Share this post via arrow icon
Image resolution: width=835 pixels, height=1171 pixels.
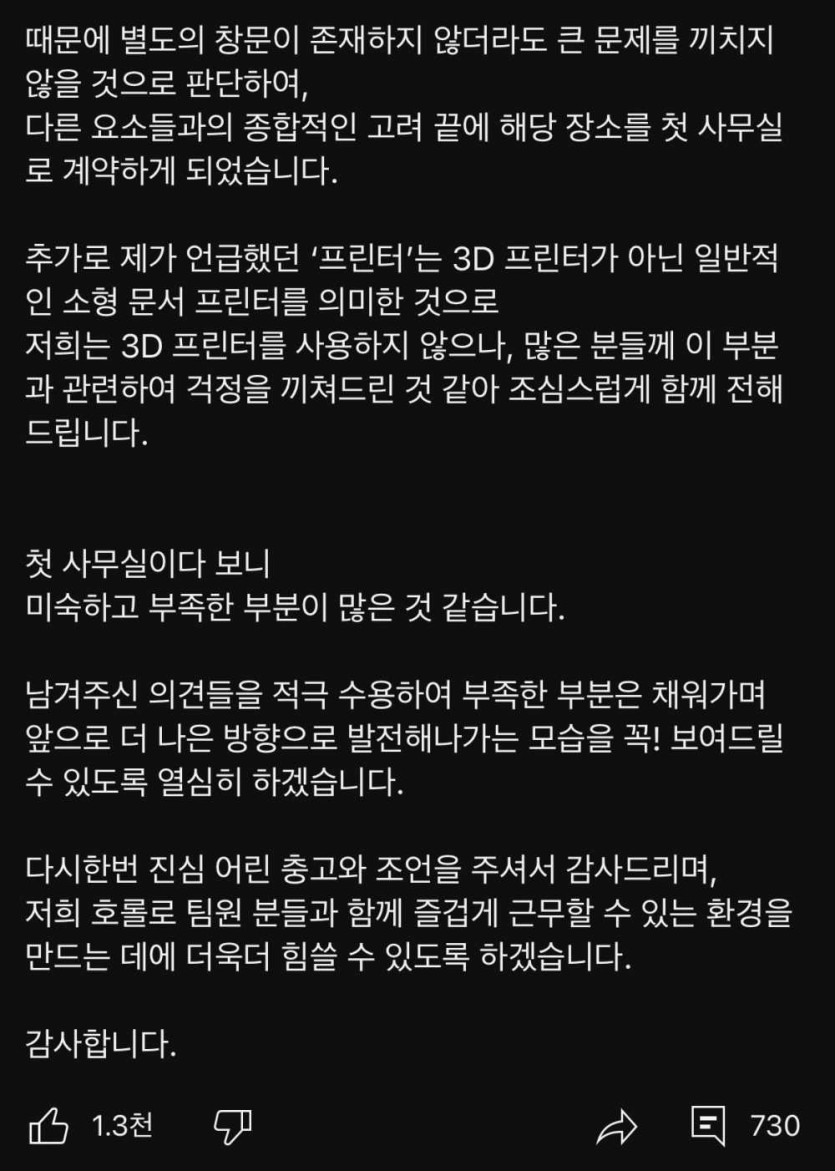pyautogui.click(x=616, y=1127)
